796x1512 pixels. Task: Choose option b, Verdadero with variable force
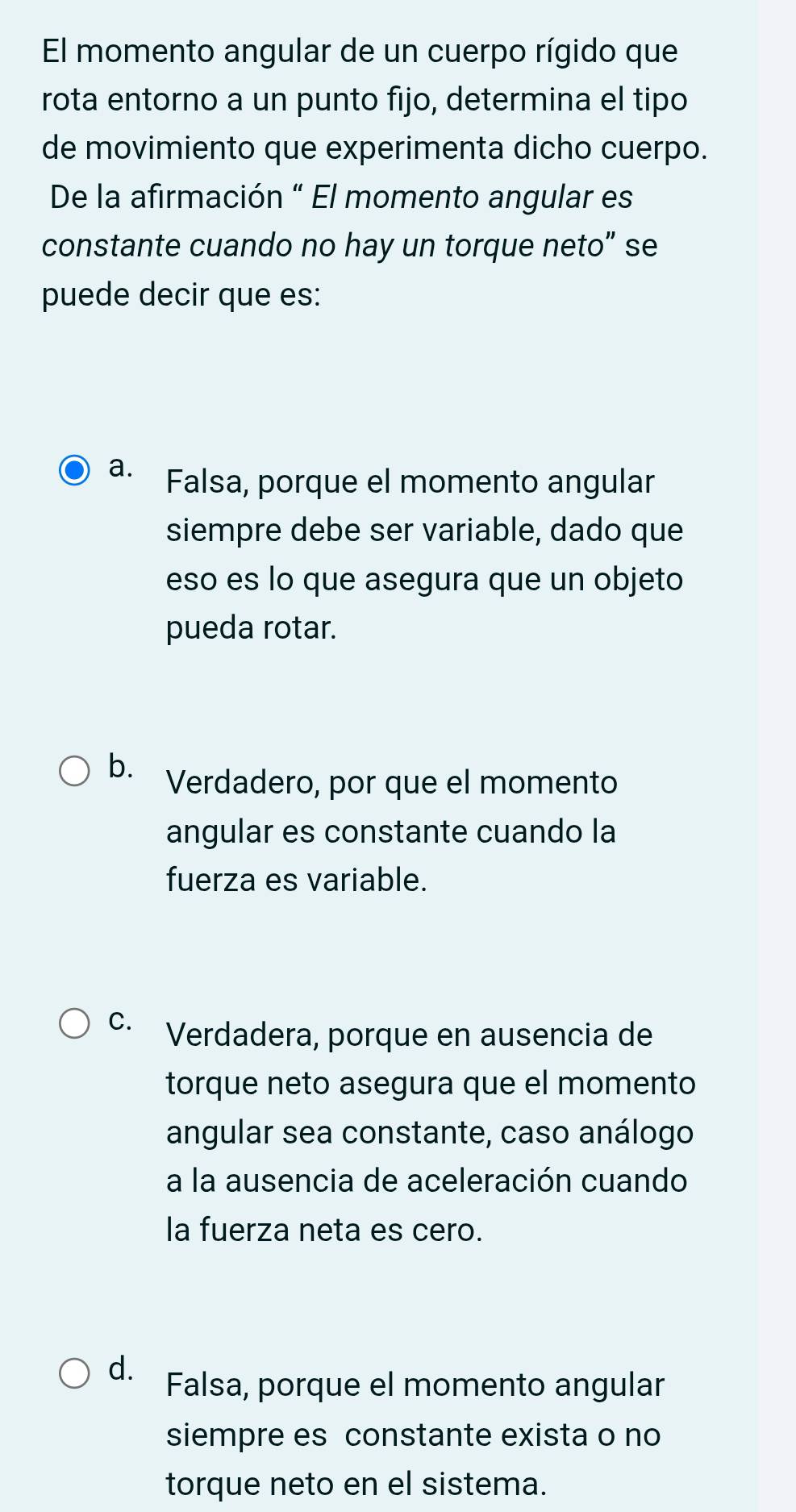[75, 771]
